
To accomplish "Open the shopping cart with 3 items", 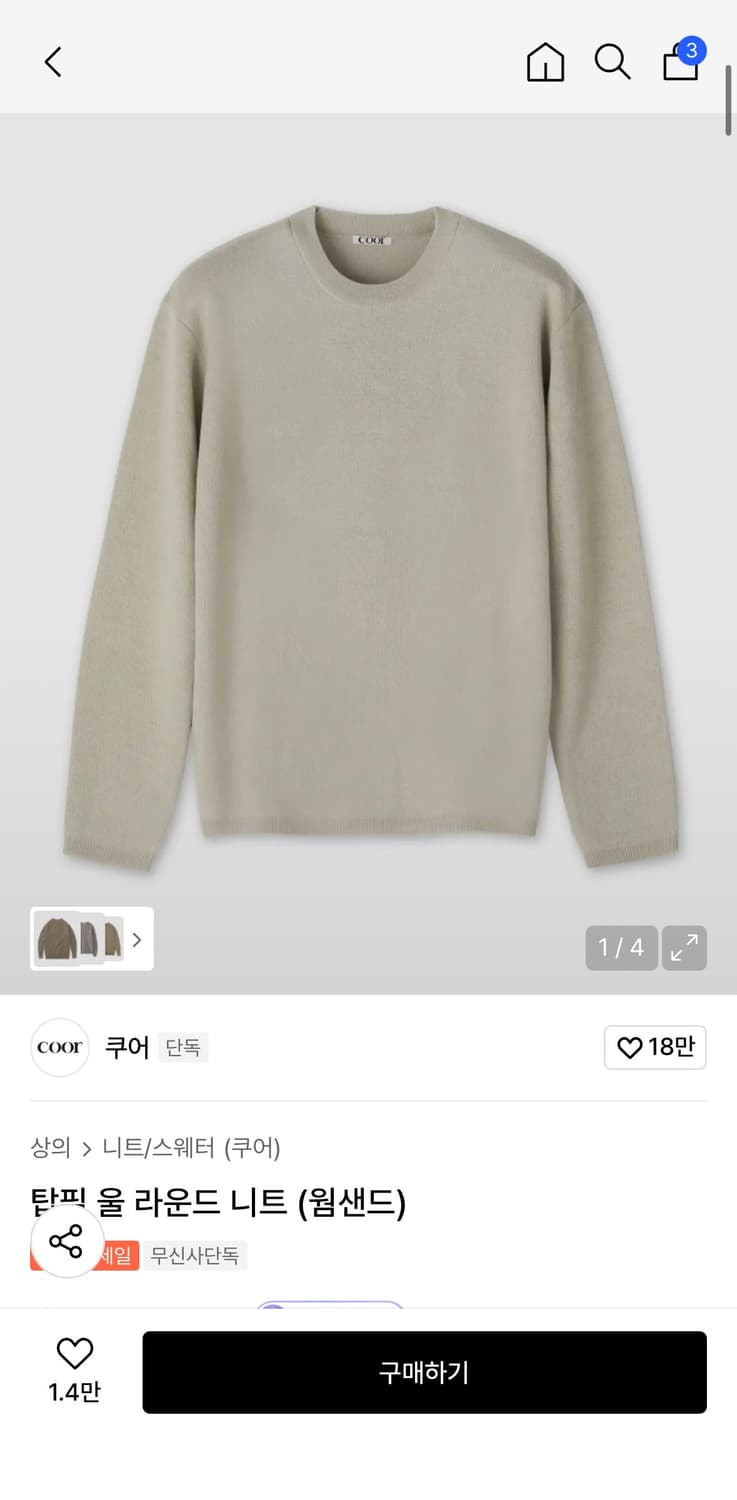I will [x=680, y=62].
